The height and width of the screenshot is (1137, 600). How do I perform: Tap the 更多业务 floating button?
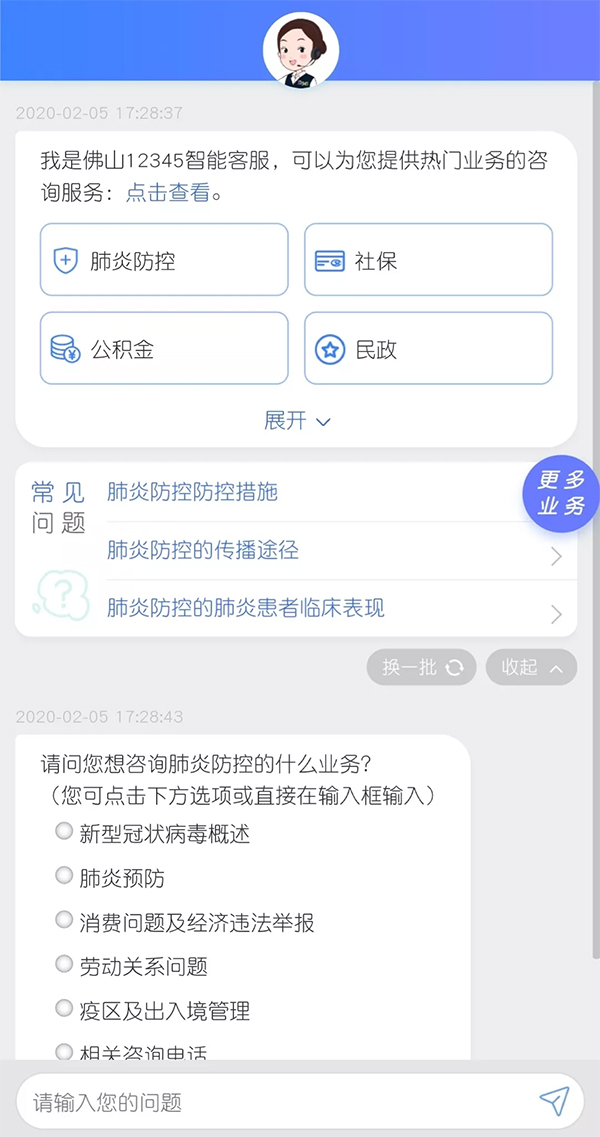click(x=560, y=494)
